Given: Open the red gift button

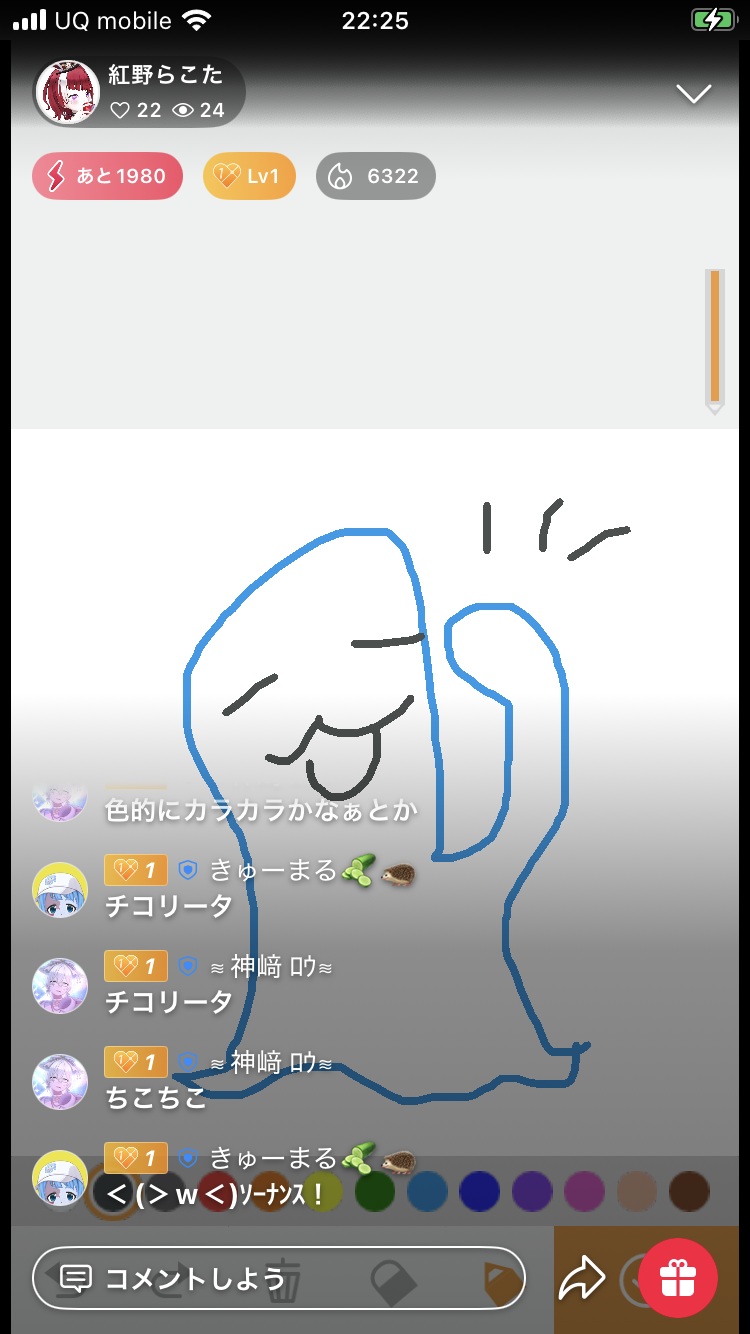Looking at the screenshot, I should pyautogui.click(x=678, y=1277).
